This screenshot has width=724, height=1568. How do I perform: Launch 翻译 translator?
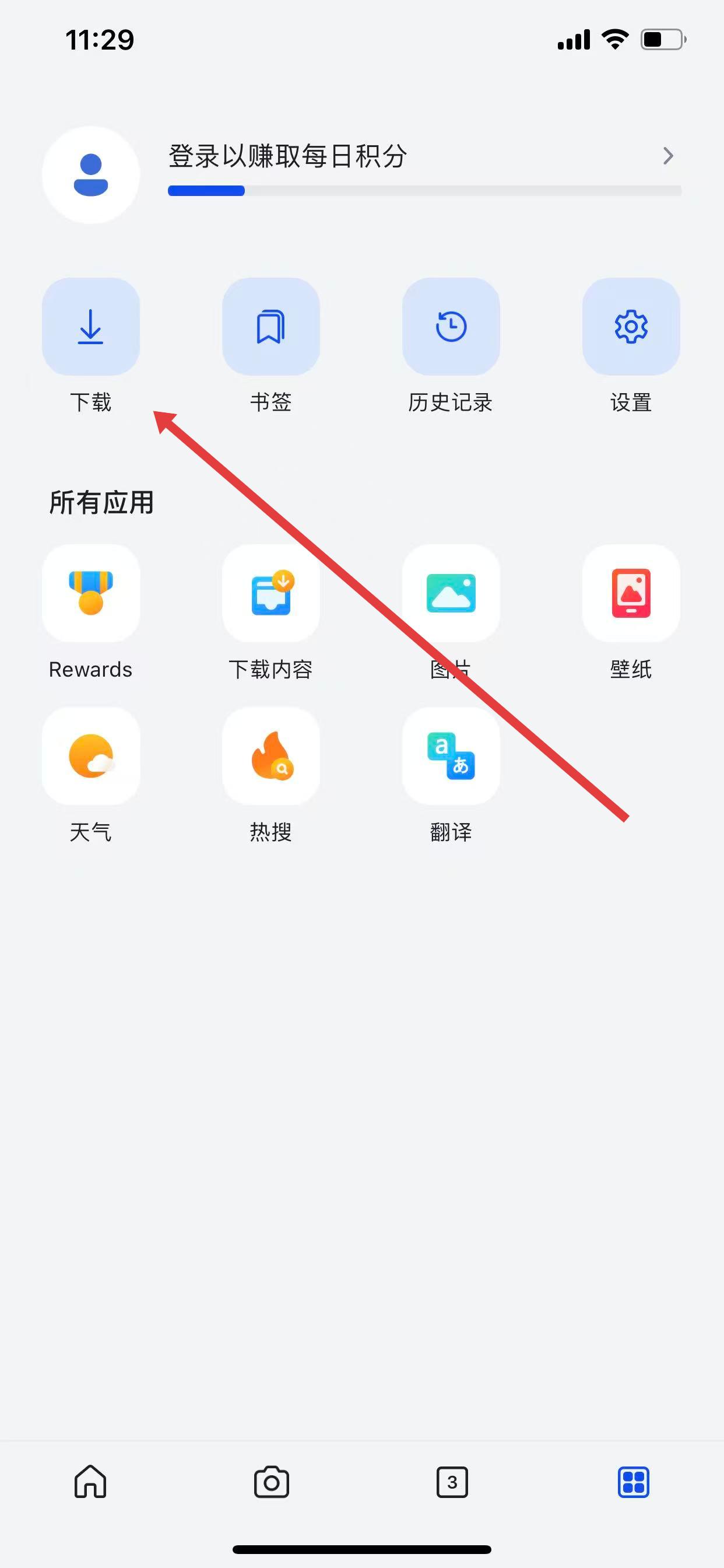pos(451,756)
